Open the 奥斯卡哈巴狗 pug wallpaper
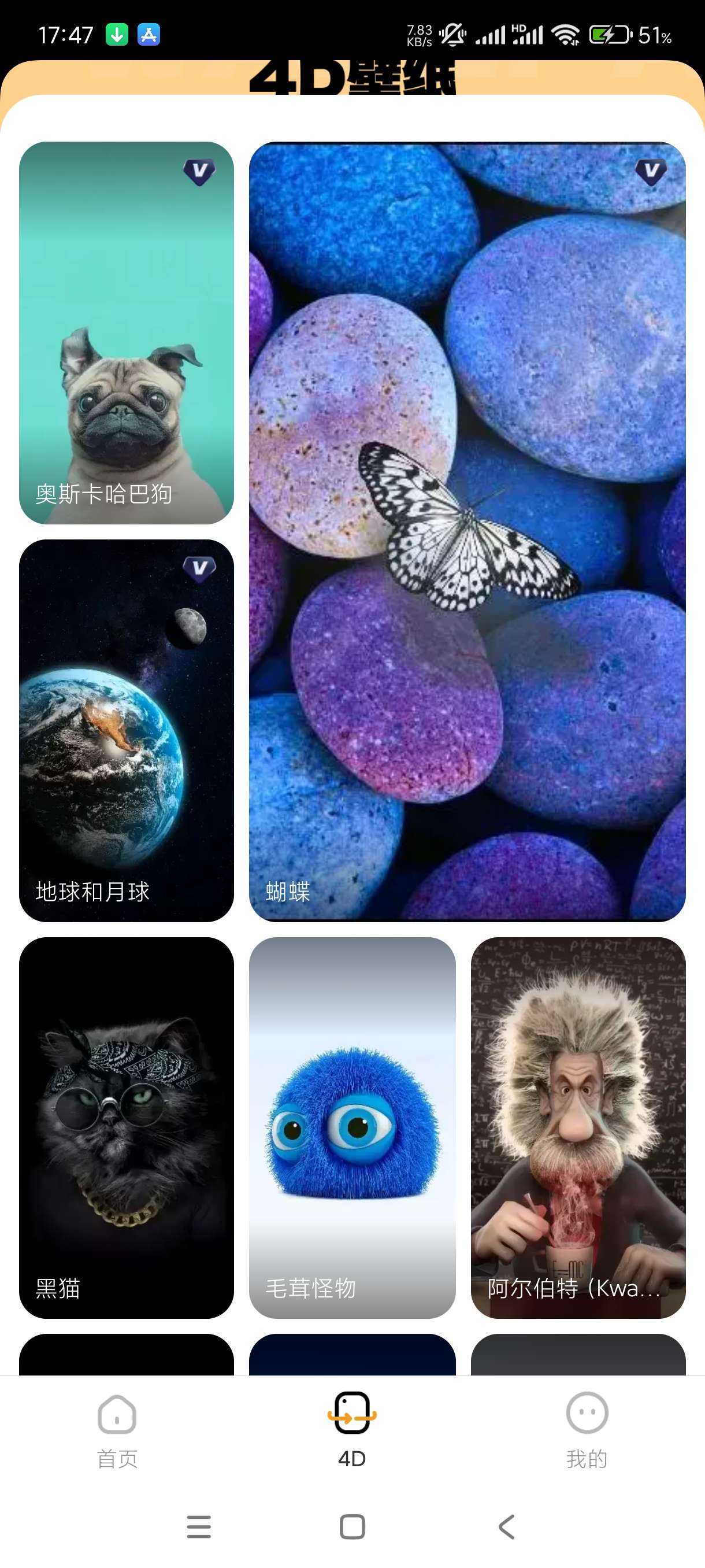 pyautogui.click(x=126, y=332)
